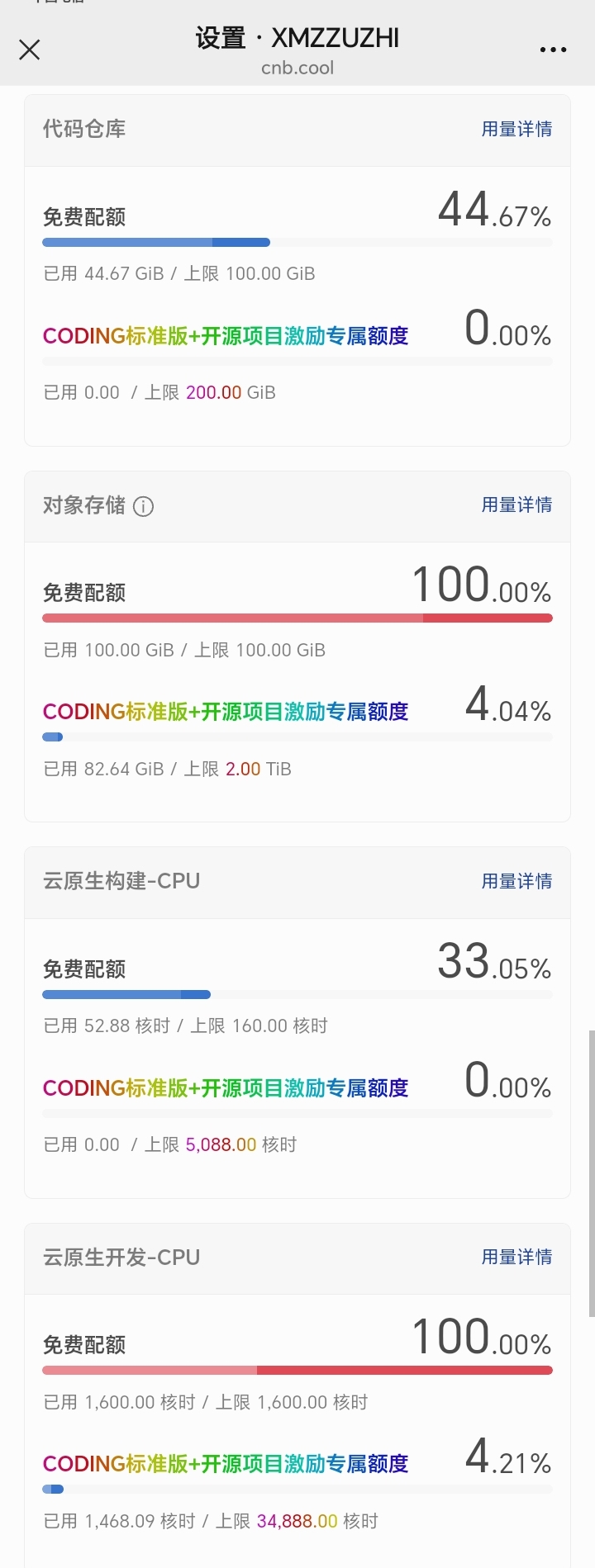595x1568 pixels.
Task: Tap the cnb.cool domain label
Action: click(297, 69)
